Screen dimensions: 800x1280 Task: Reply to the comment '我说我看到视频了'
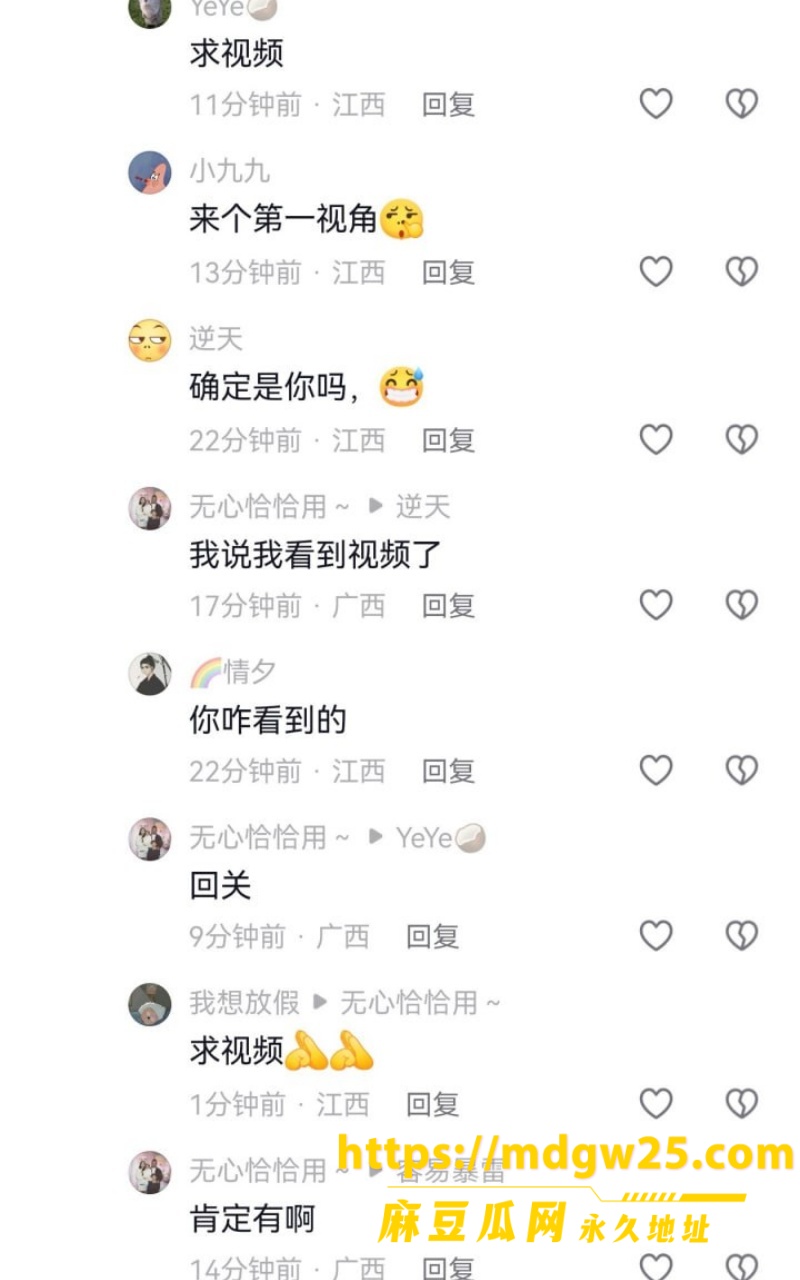[448, 605]
